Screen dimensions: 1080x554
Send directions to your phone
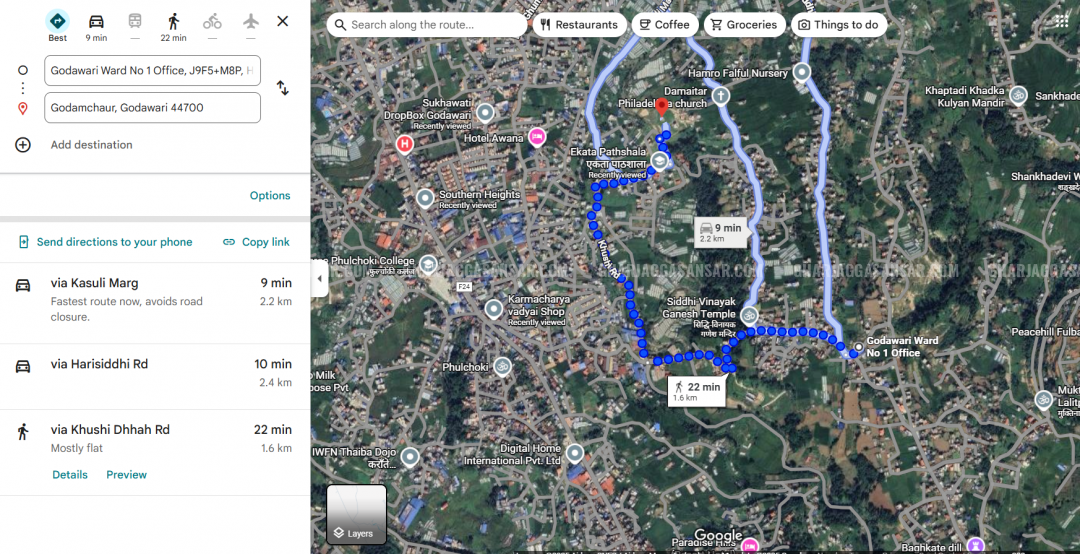[x=105, y=242]
